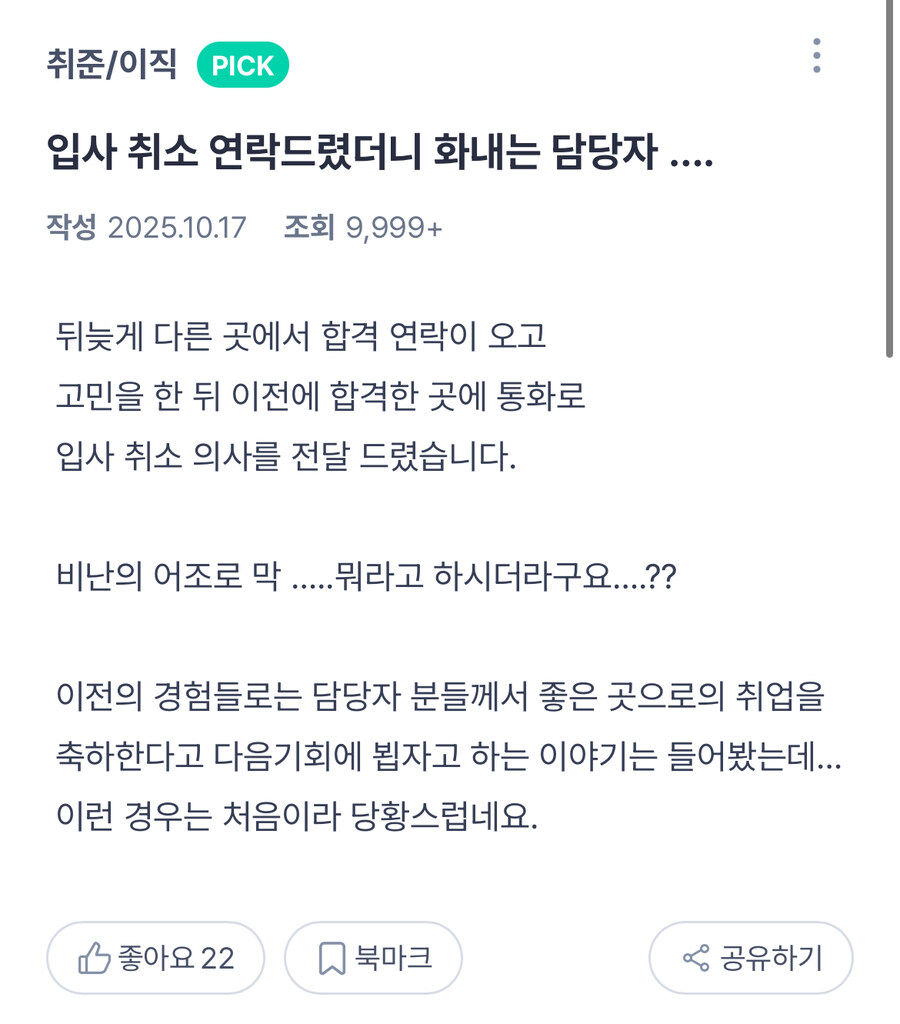900x1024 pixels.
Task: Bookmark this post with 북마크
Action: (x=374, y=958)
